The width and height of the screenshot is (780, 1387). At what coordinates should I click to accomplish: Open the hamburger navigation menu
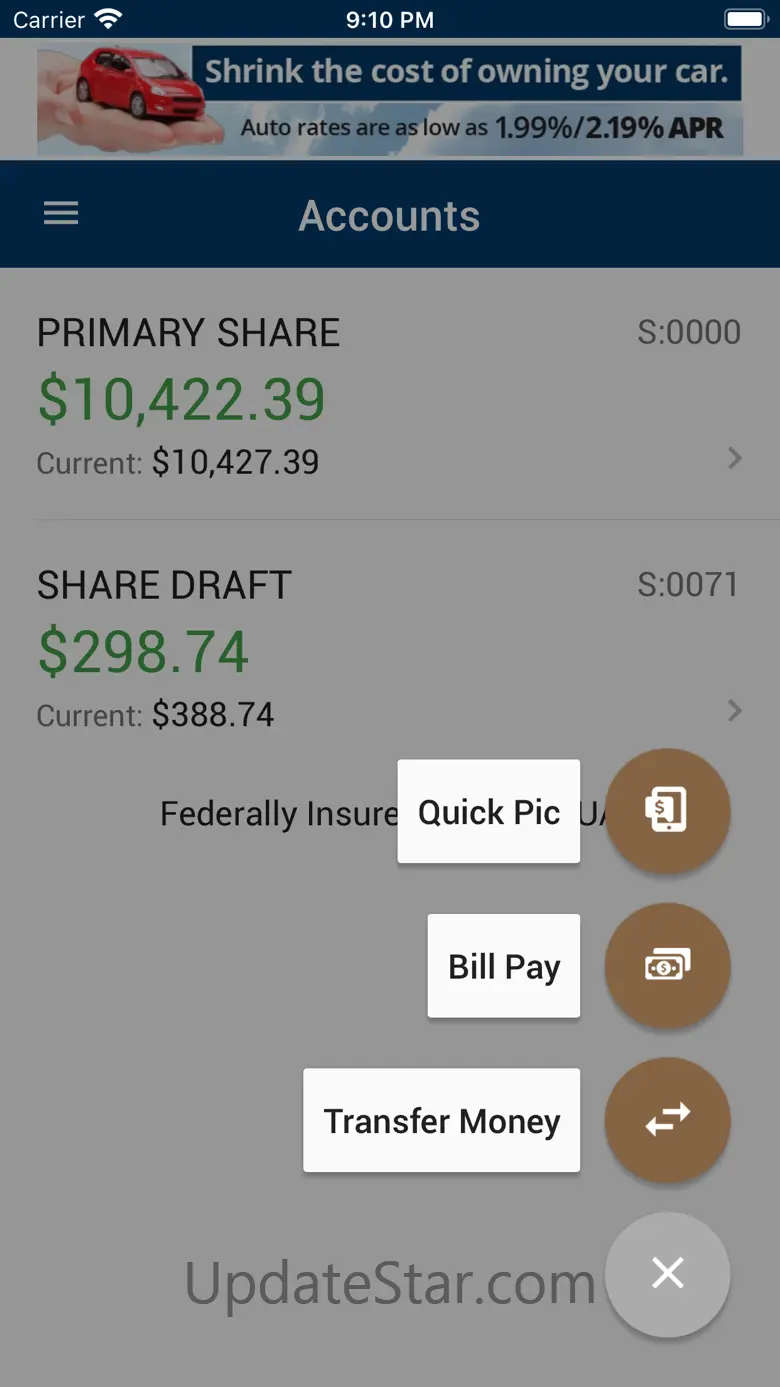pyautogui.click(x=61, y=213)
